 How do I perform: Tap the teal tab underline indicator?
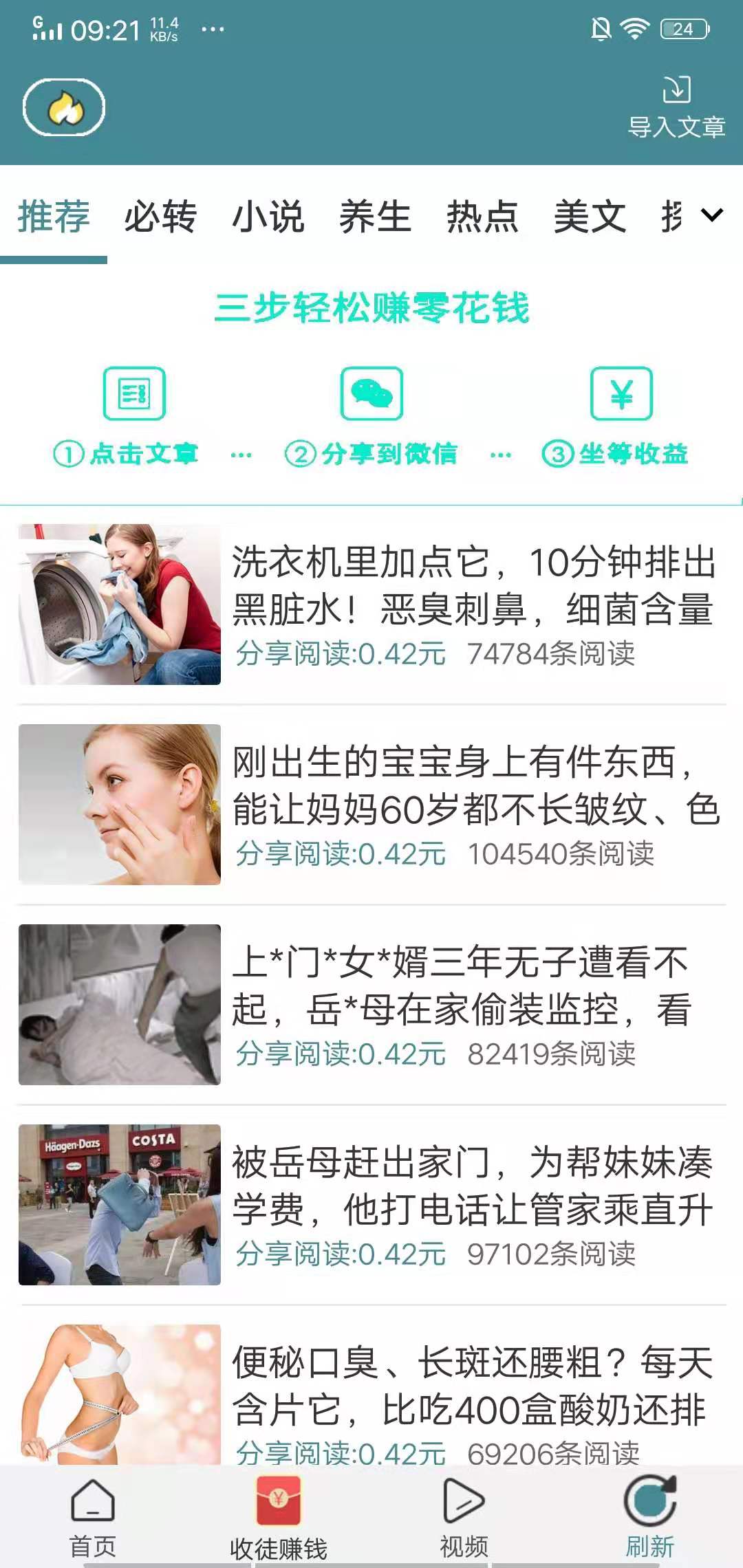tap(55, 260)
